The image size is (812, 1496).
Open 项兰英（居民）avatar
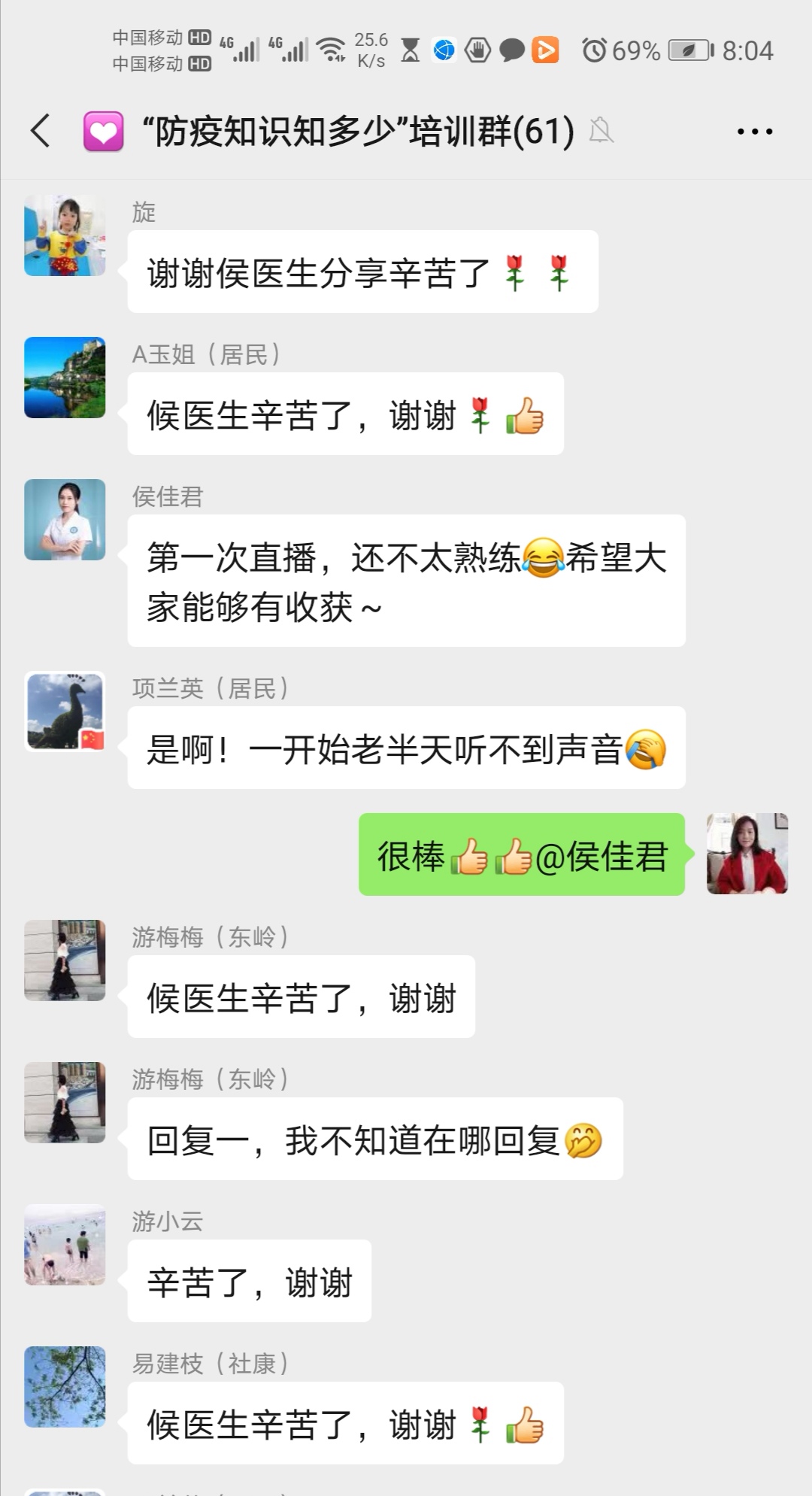[65, 712]
